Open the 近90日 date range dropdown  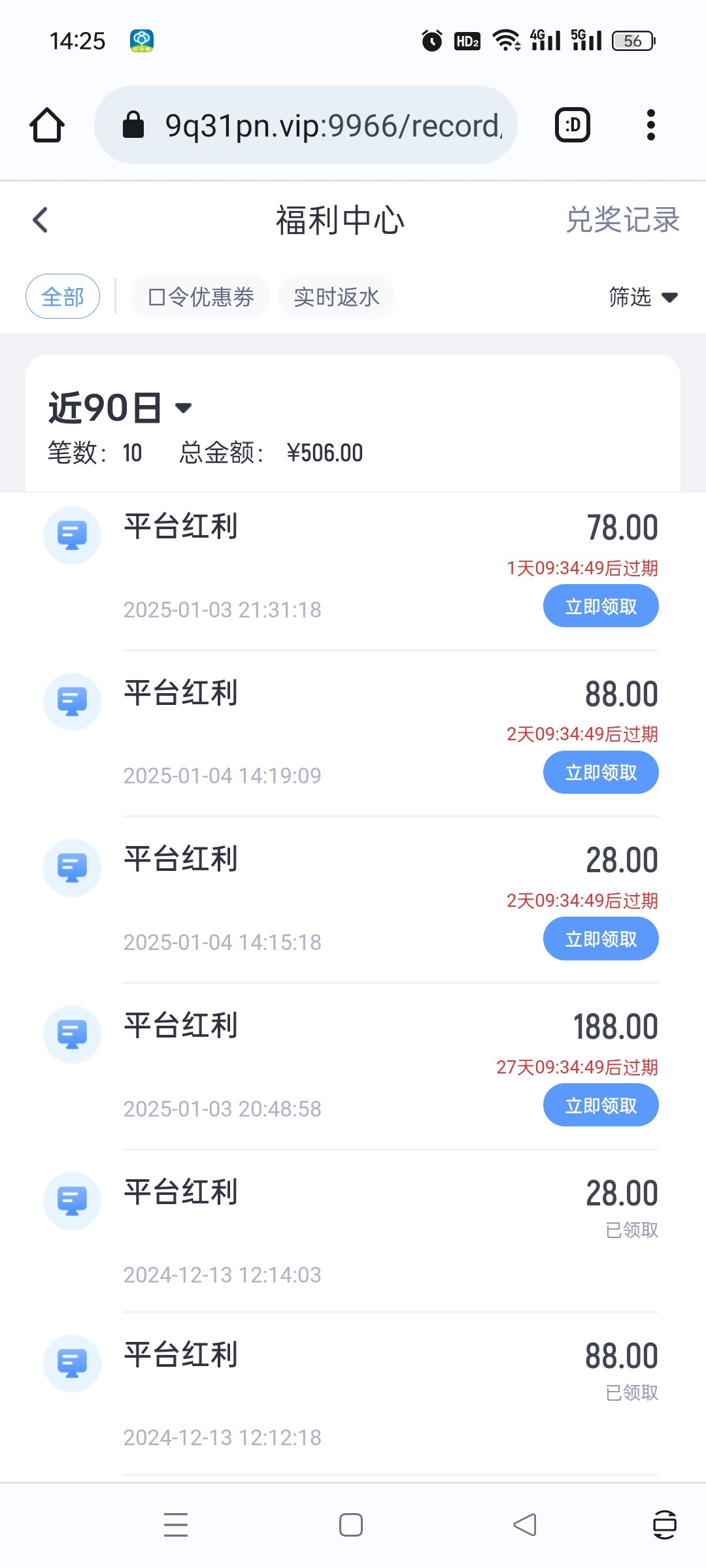point(120,408)
